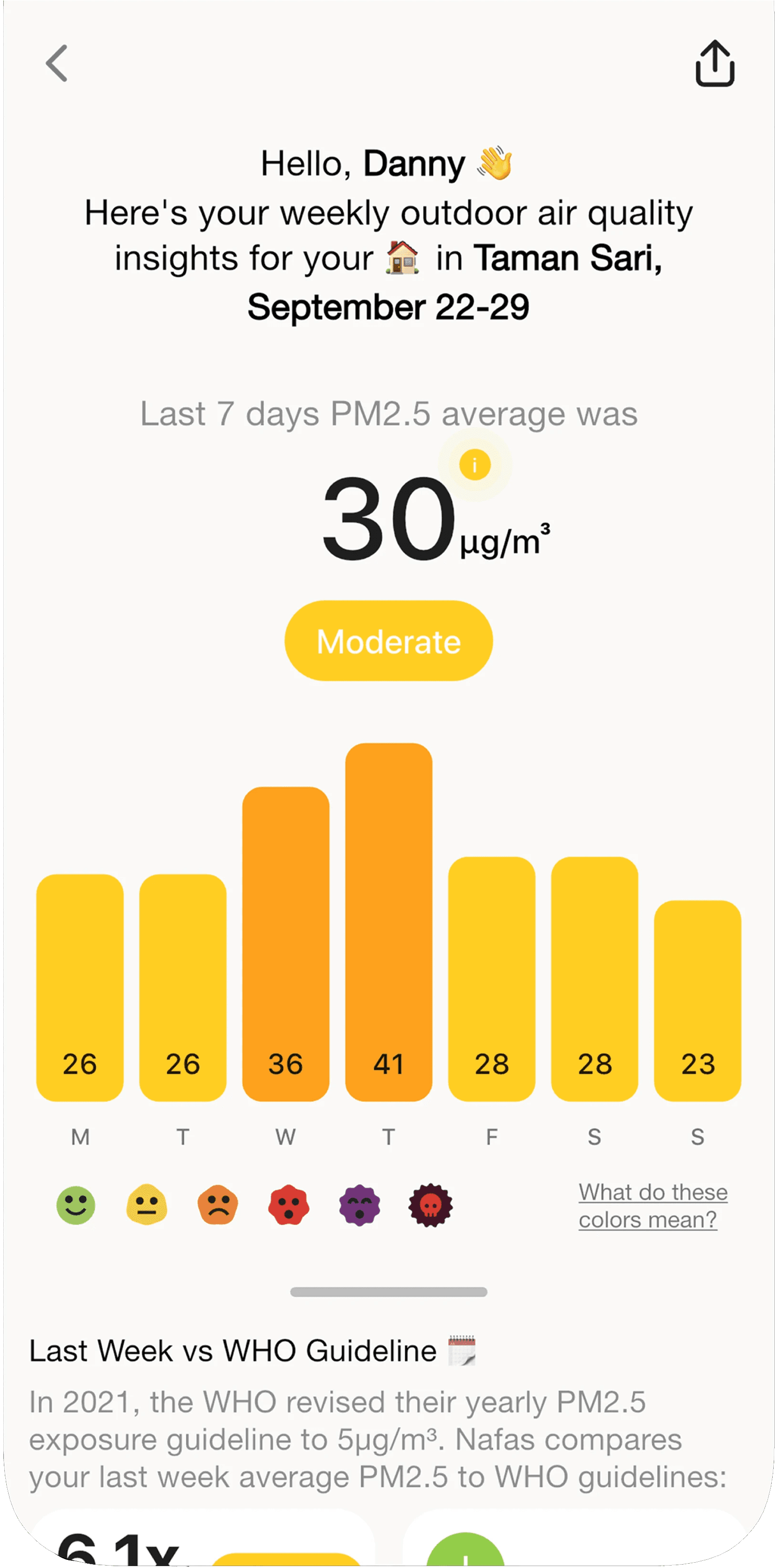The width and height of the screenshot is (778, 1568).
Task: Go back using the top-left arrow
Action: click(56, 64)
